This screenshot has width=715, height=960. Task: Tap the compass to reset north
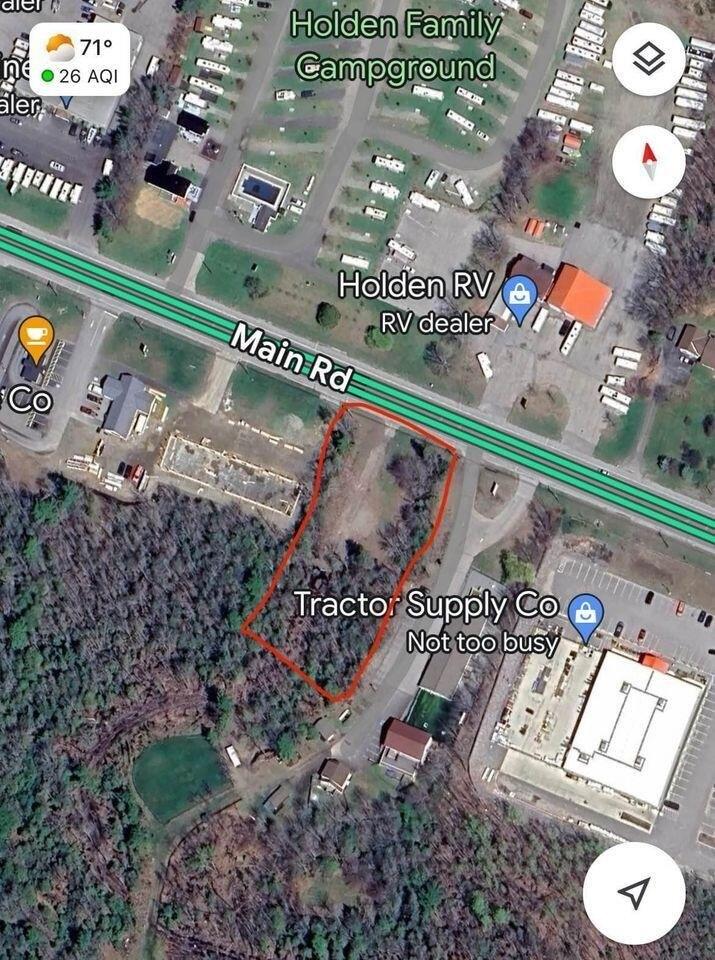click(649, 158)
